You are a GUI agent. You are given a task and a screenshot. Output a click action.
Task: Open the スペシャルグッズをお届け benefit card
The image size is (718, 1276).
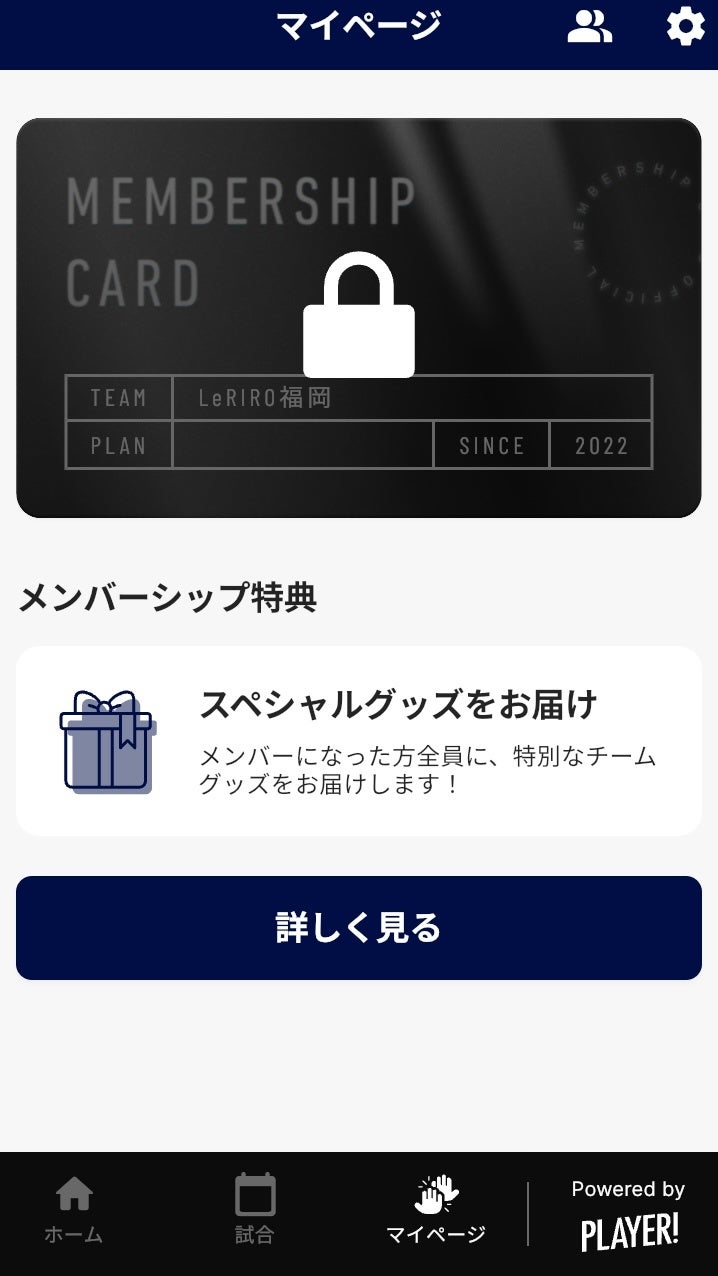point(358,741)
